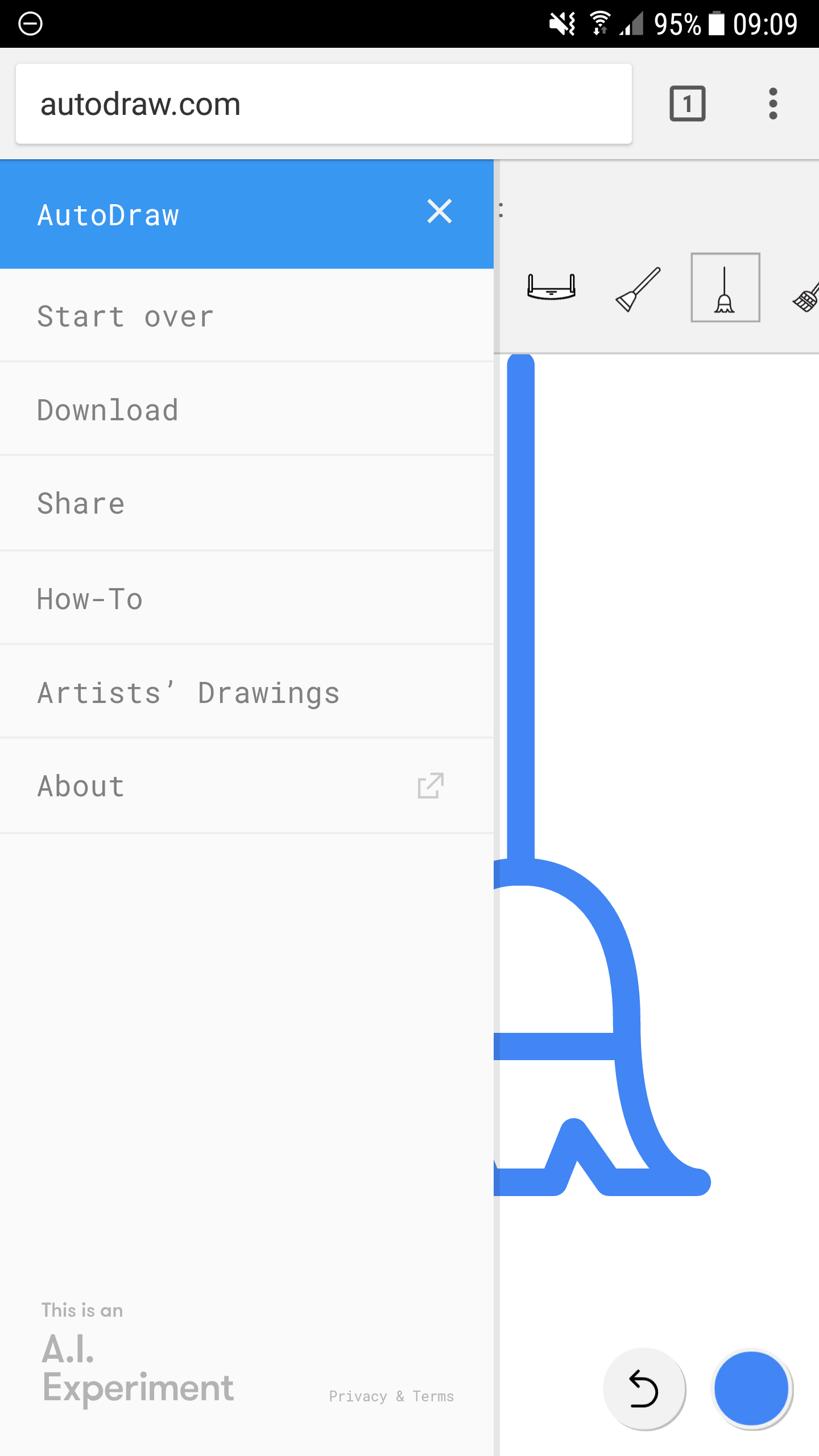Select the first suggested drawing shape
819x1456 pixels.
tap(551, 287)
